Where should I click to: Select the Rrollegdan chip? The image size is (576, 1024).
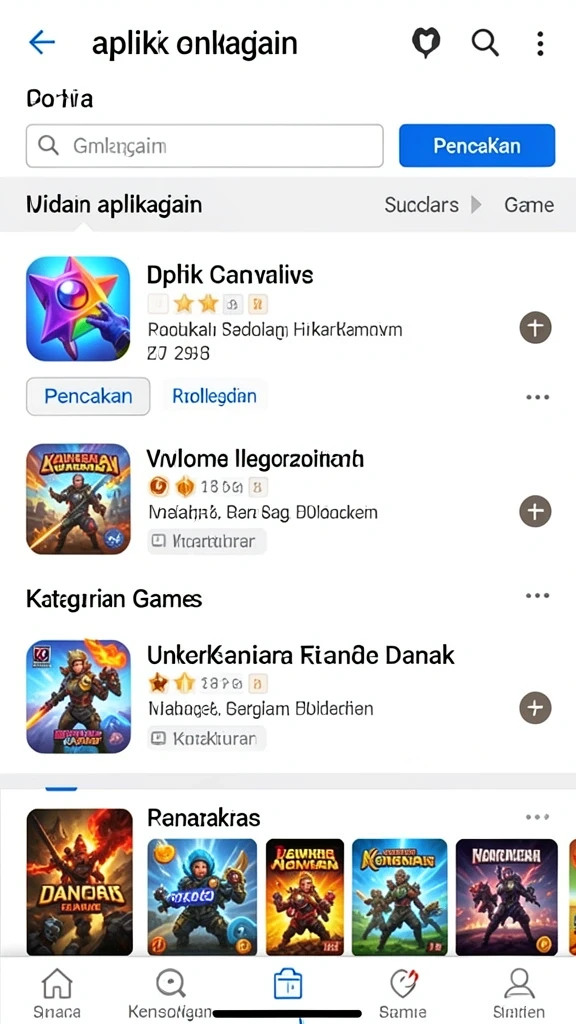pyautogui.click(x=214, y=396)
